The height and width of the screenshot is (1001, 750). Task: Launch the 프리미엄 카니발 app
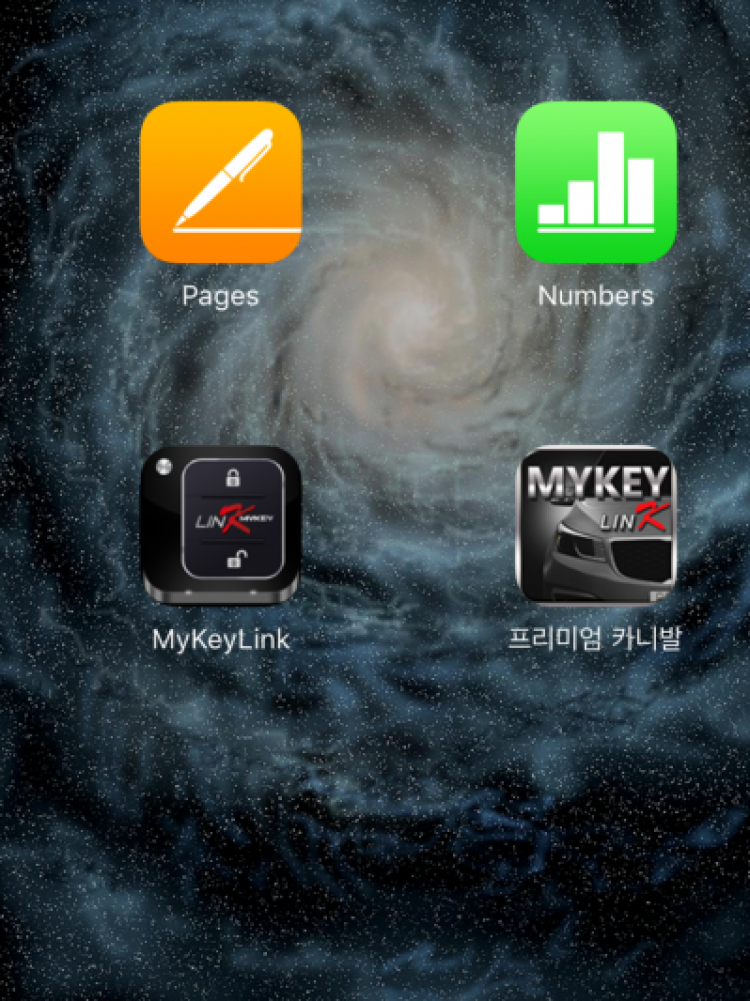pos(596,525)
